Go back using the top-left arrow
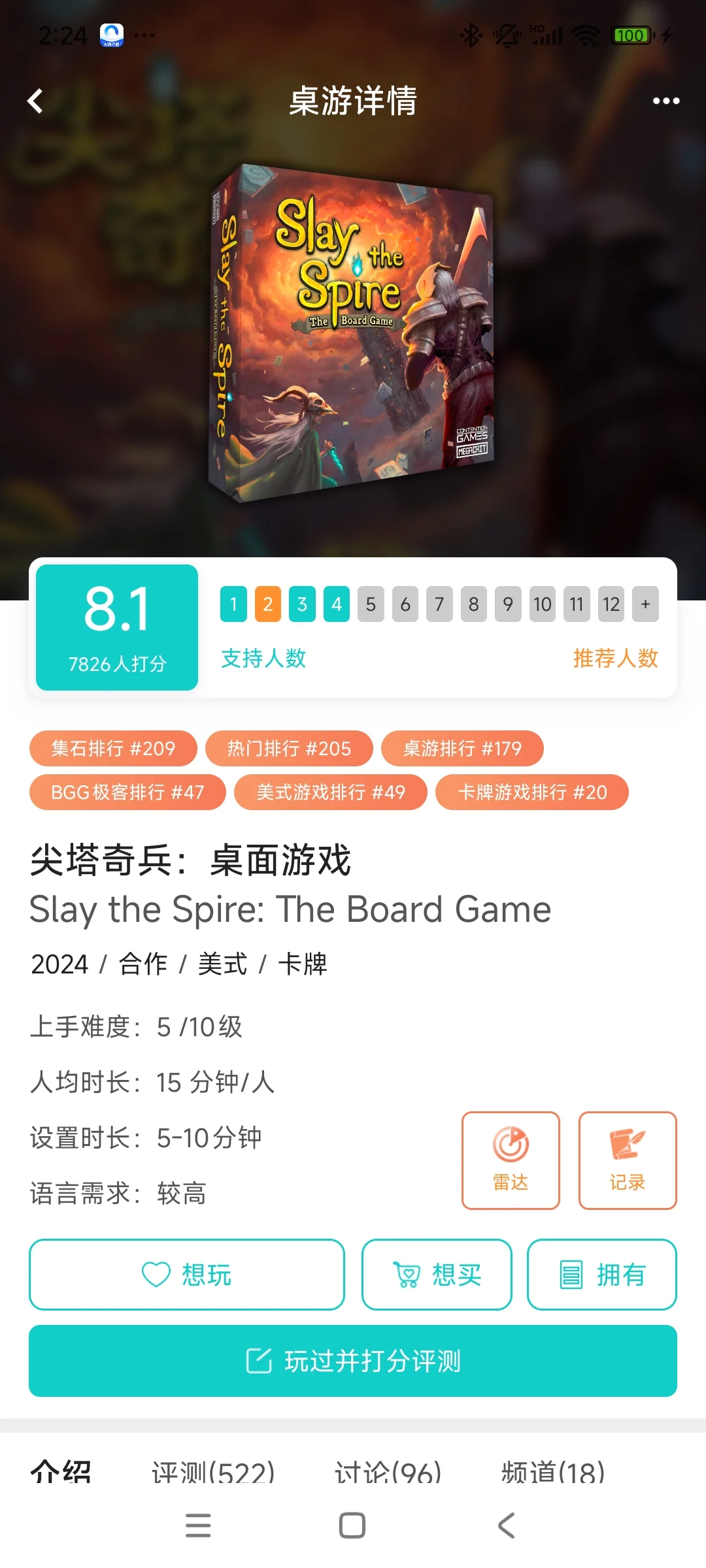The image size is (706, 1568). [35, 101]
